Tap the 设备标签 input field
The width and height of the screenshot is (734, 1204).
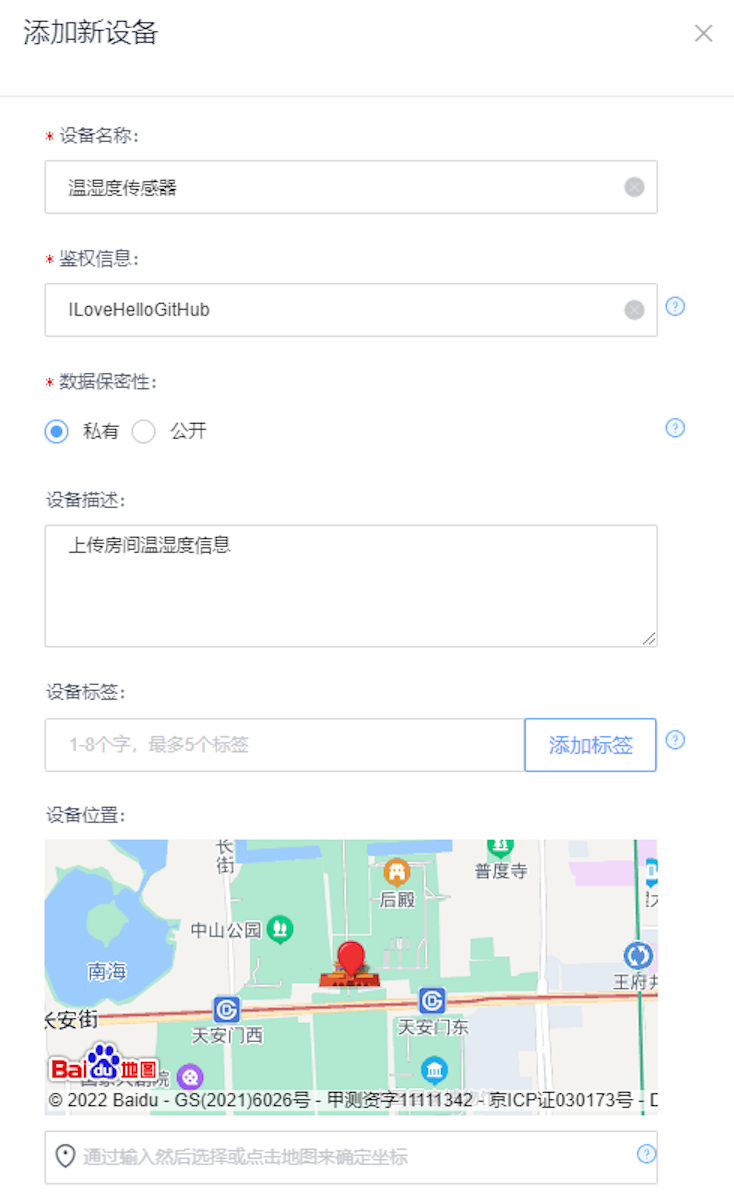pos(285,745)
